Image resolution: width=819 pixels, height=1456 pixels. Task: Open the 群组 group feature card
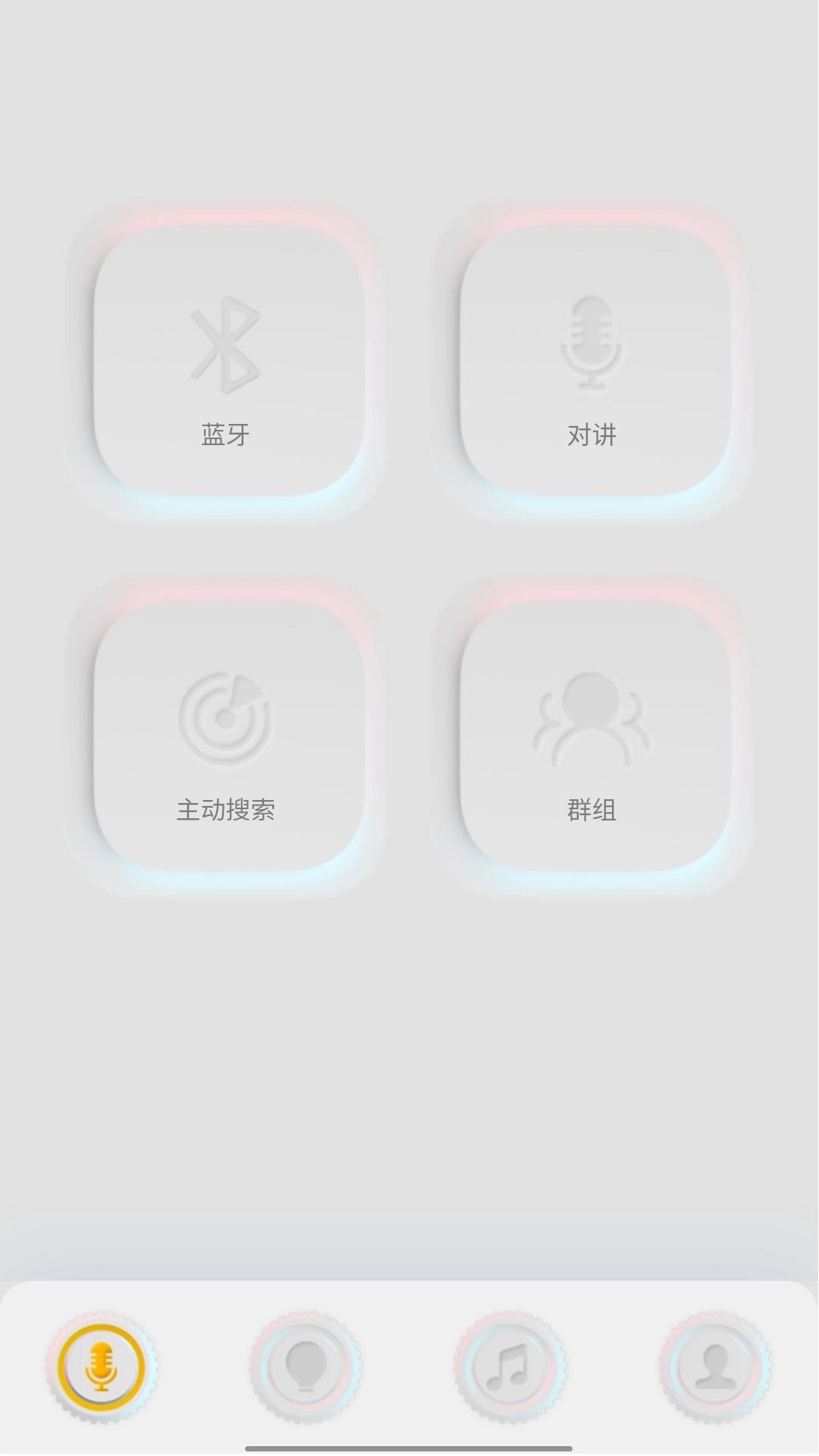593,728
